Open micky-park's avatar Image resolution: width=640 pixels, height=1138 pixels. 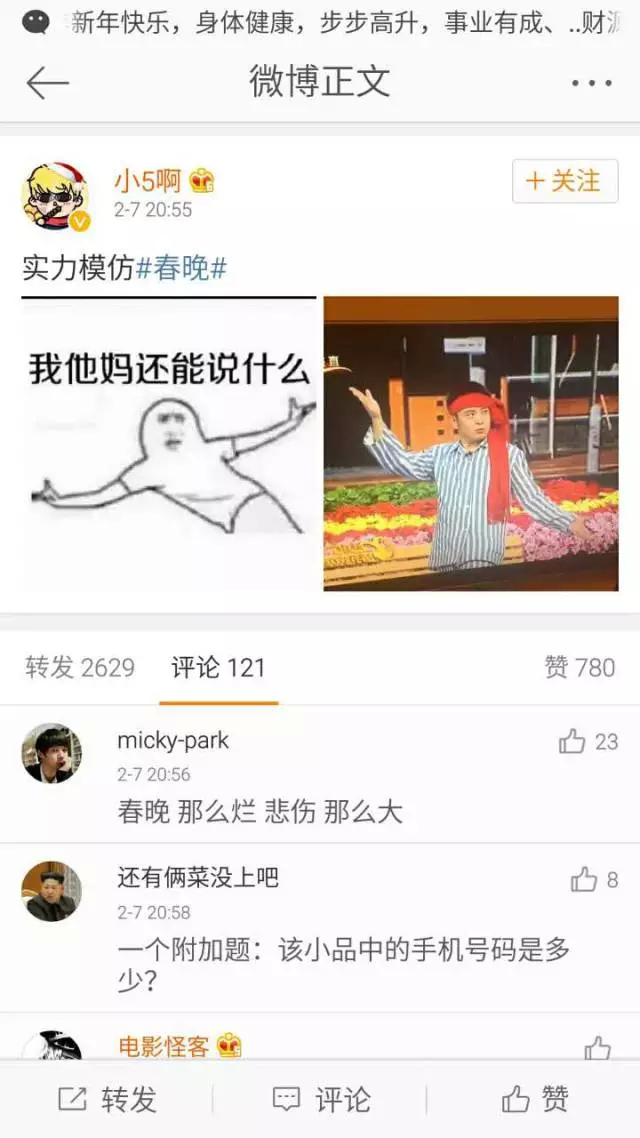52,753
